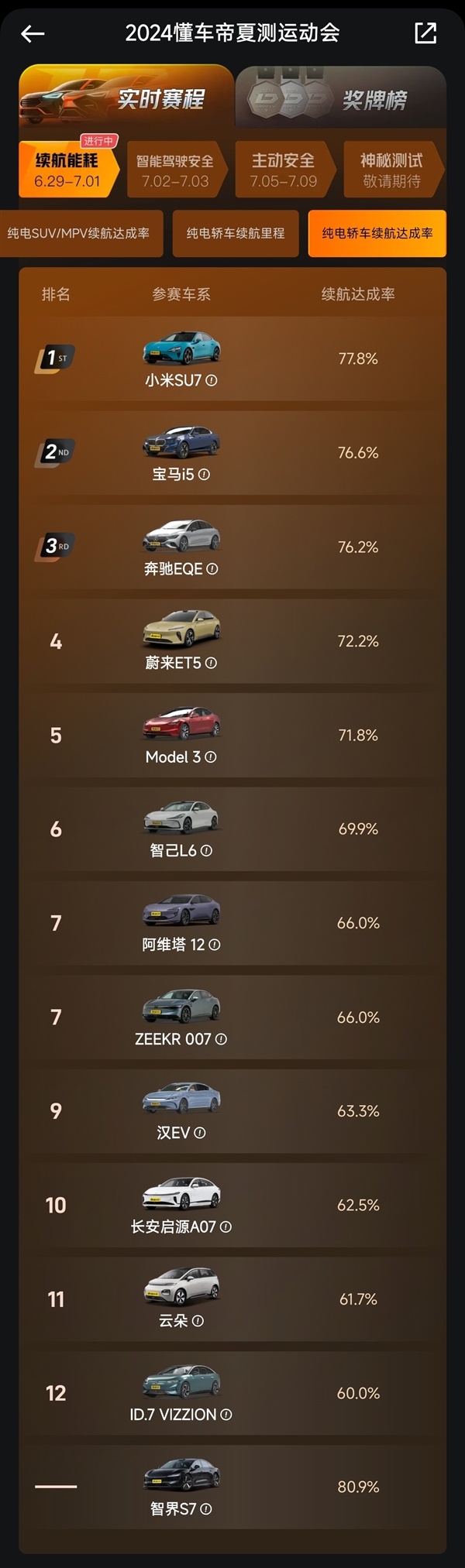Open the 神秘测试 stage
465x1568 pixels.
click(x=391, y=170)
